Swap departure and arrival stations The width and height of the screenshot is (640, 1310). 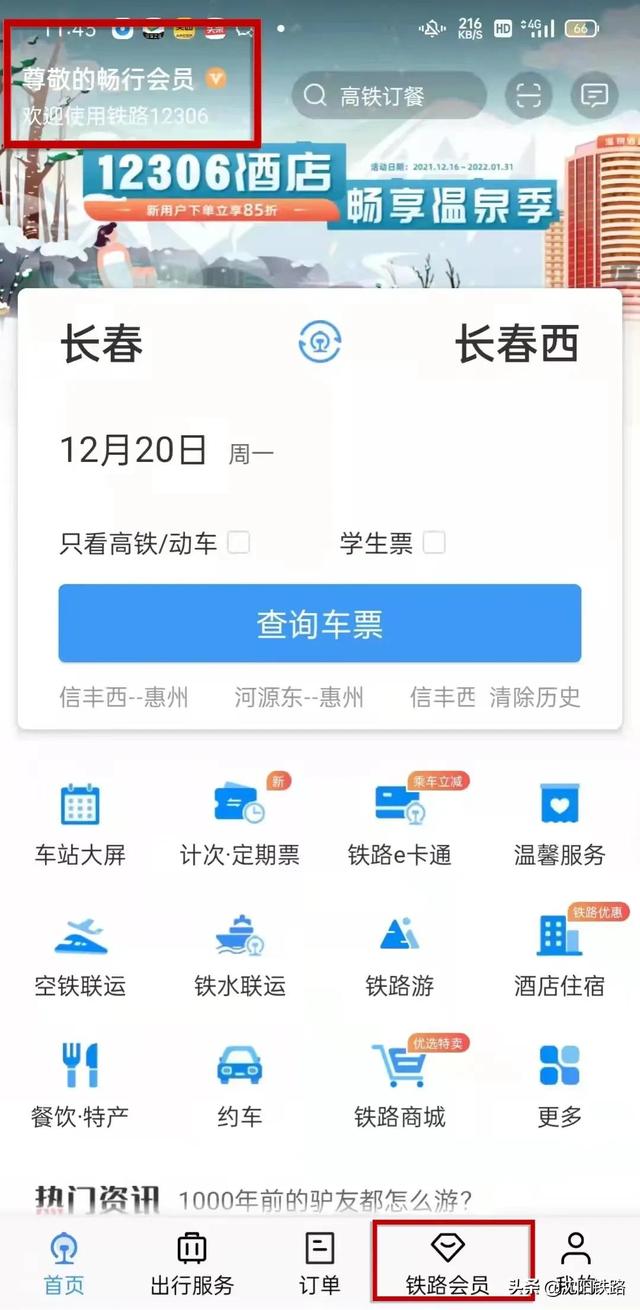point(320,343)
